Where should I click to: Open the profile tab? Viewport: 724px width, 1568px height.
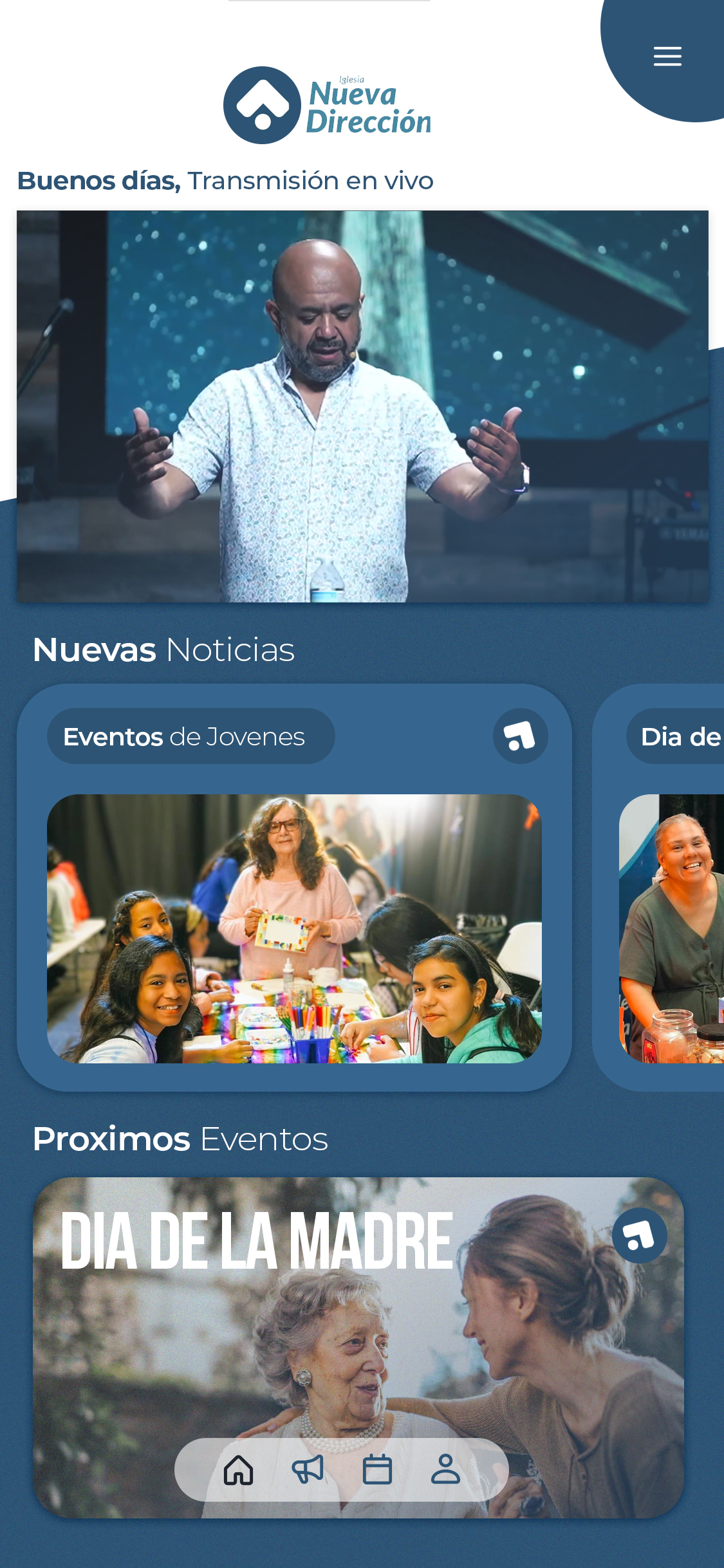tap(445, 1470)
